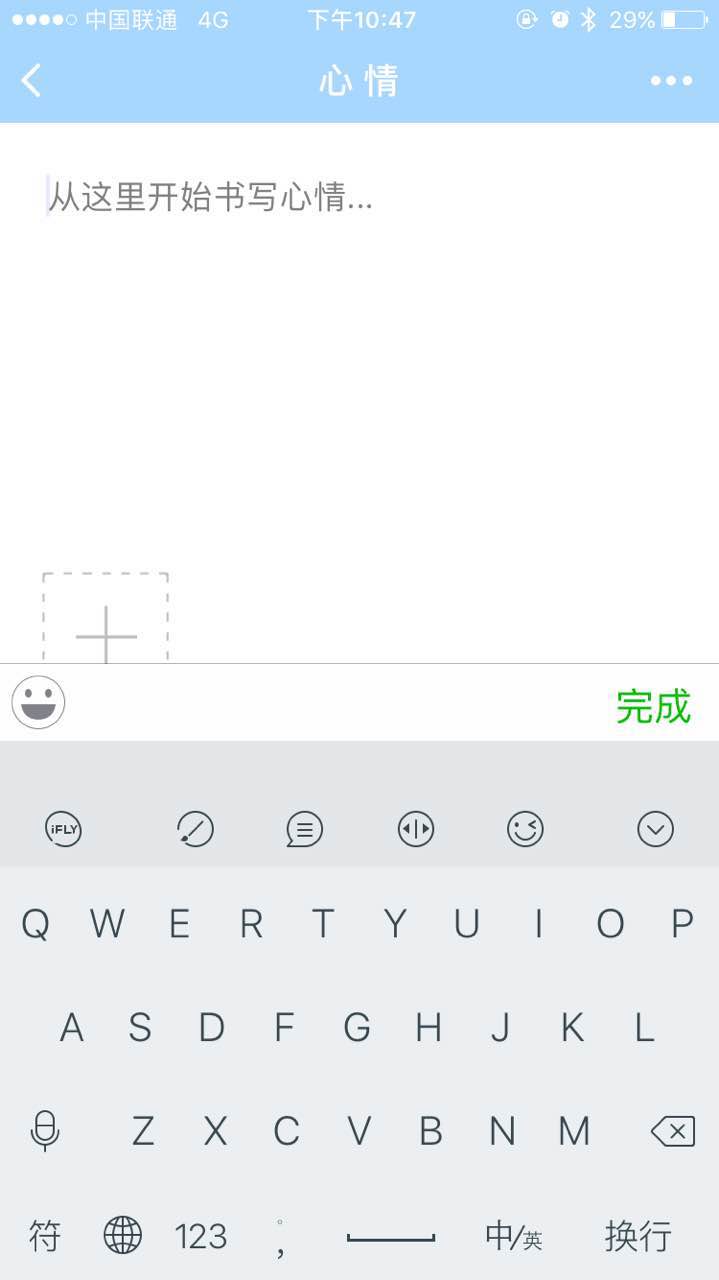Switch to the 123 numeric keypad
This screenshot has width=719, height=1280.
coord(201,1236)
